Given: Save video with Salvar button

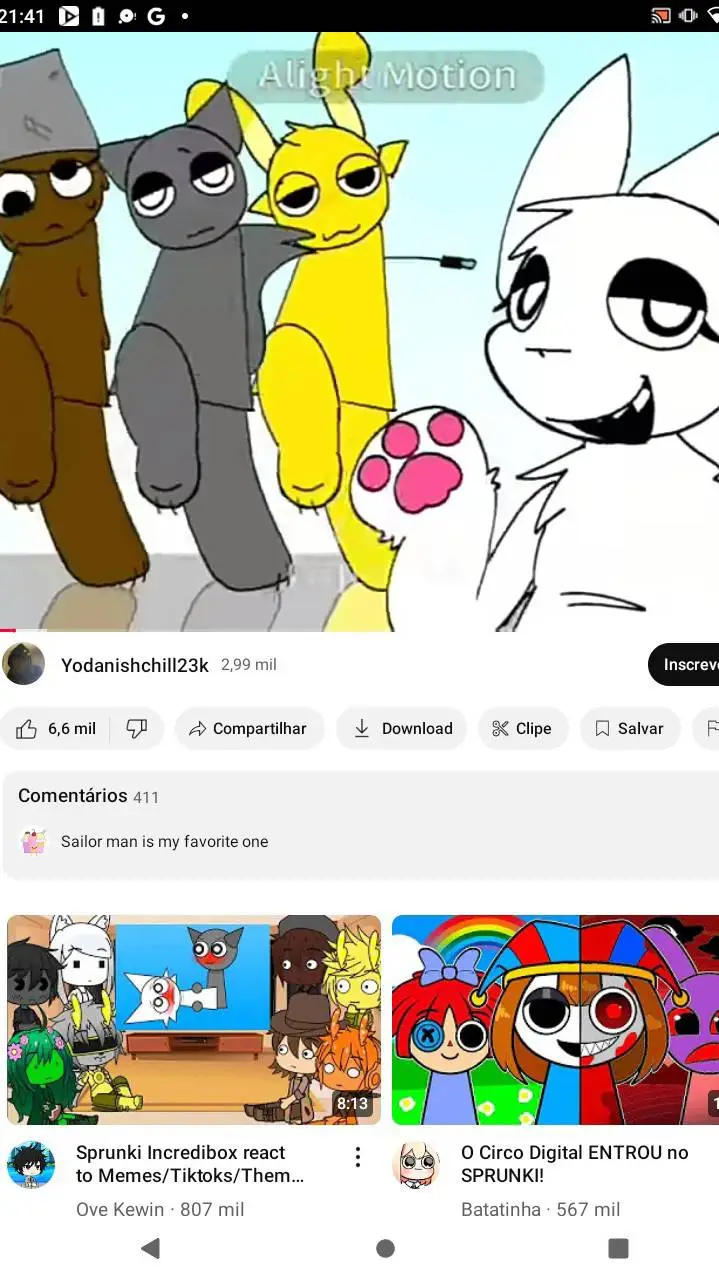Looking at the screenshot, I should 629,729.
